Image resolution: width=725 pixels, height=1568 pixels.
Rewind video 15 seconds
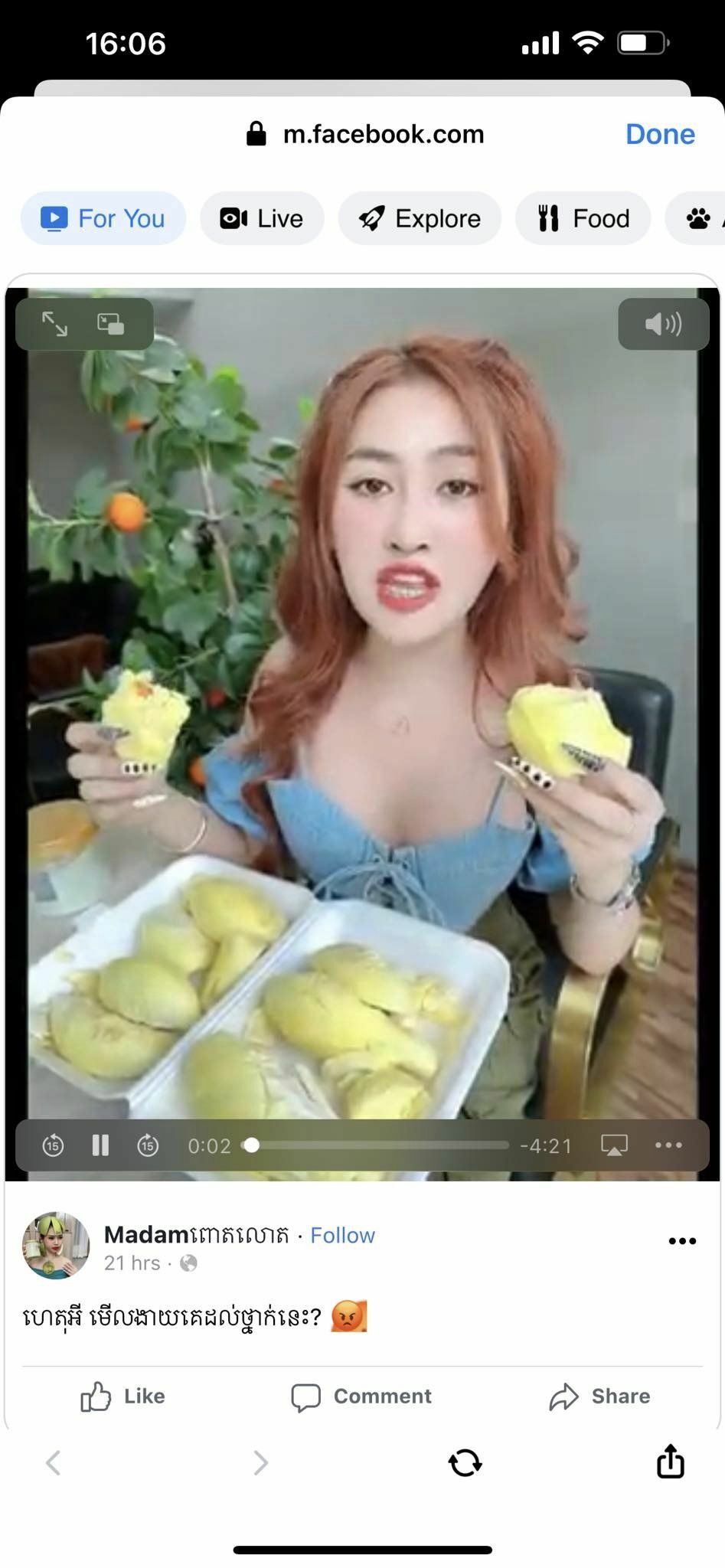53,1145
